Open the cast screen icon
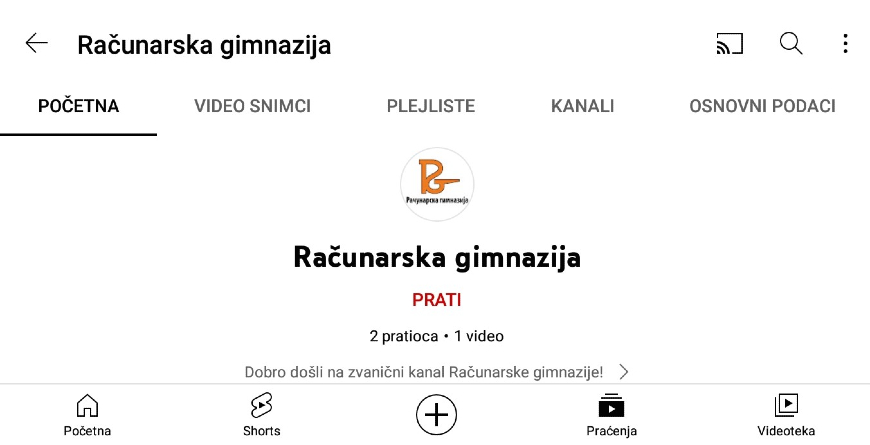The image size is (870, 445). click(x=730, y=44)
